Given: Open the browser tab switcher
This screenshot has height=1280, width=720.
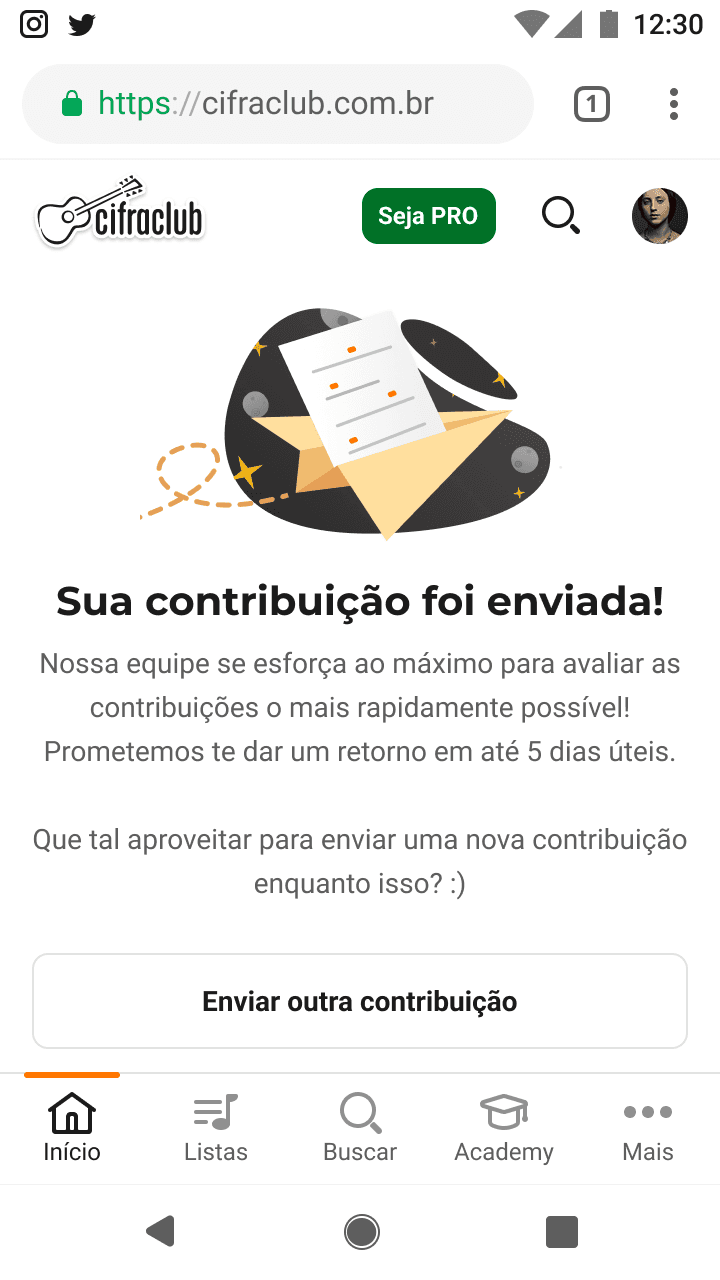Looking at the screenshot, I should [591, 104].
